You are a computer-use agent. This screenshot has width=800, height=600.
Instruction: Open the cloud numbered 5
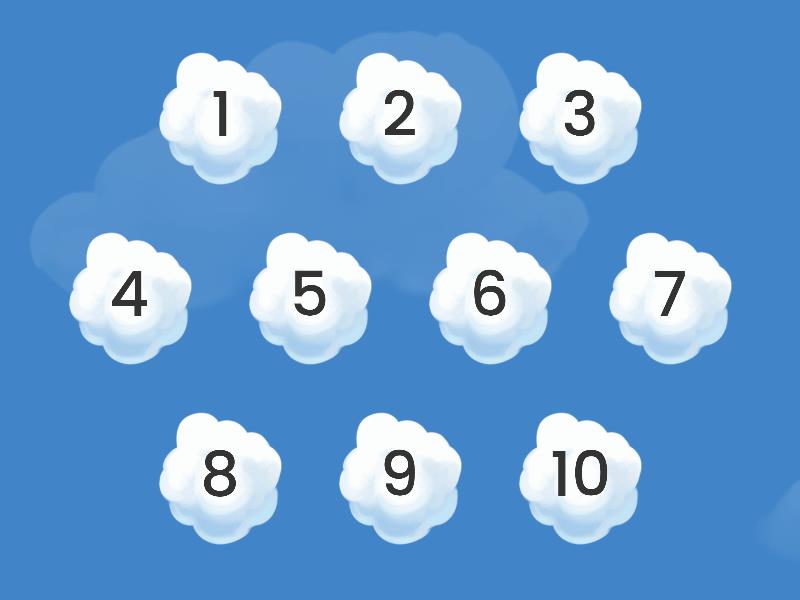click(x=310, y=297)
